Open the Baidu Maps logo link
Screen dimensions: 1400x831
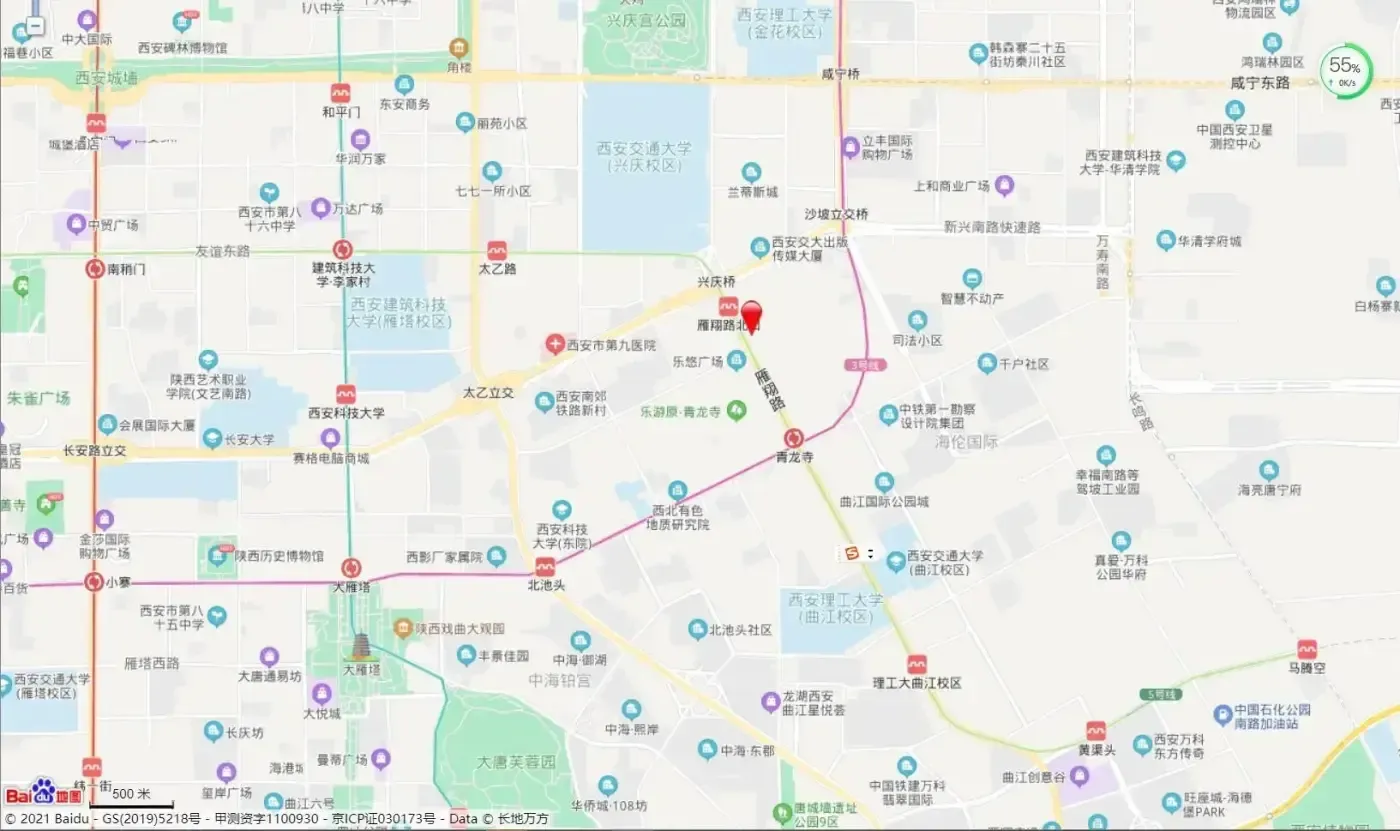42,793
